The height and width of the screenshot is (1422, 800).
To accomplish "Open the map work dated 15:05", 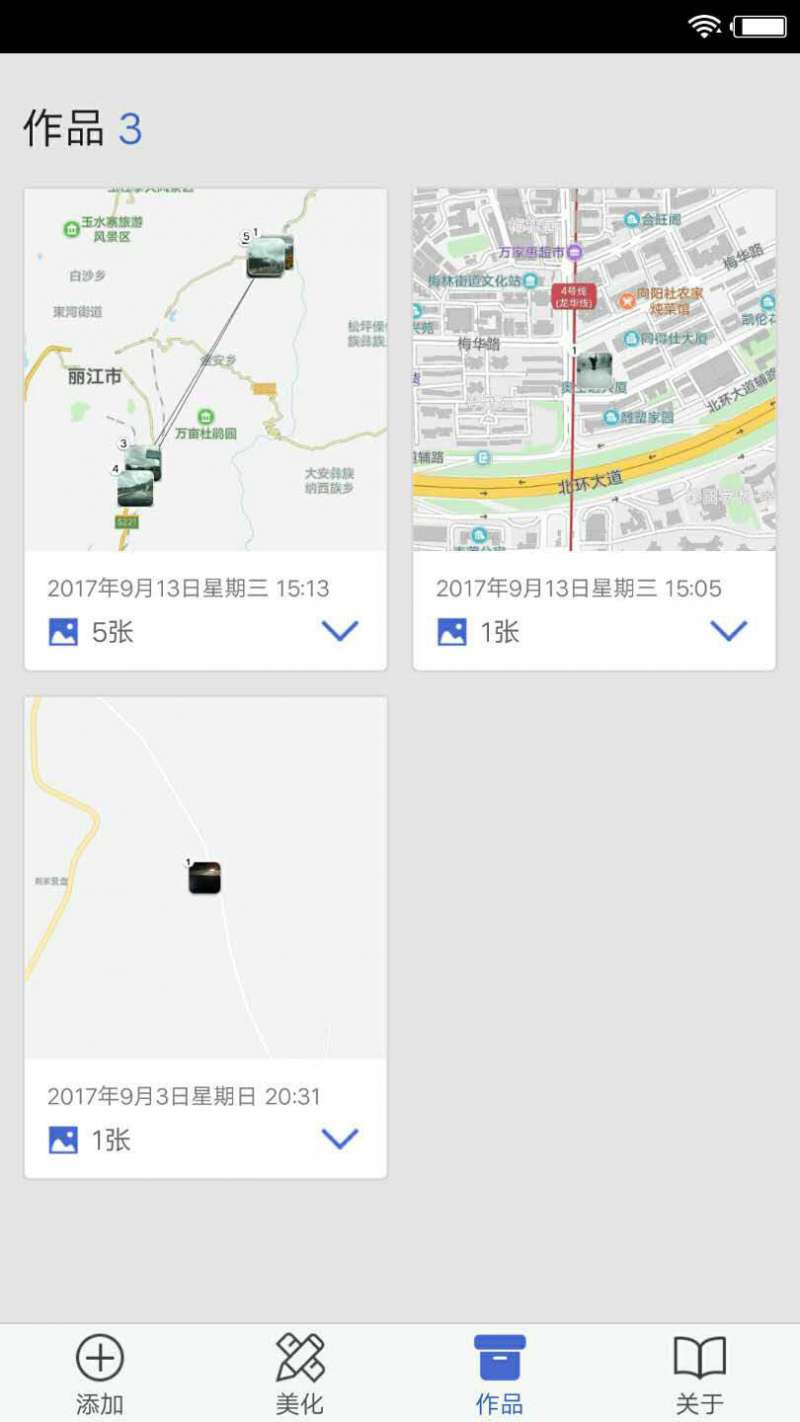I will [x=594, y=370].
